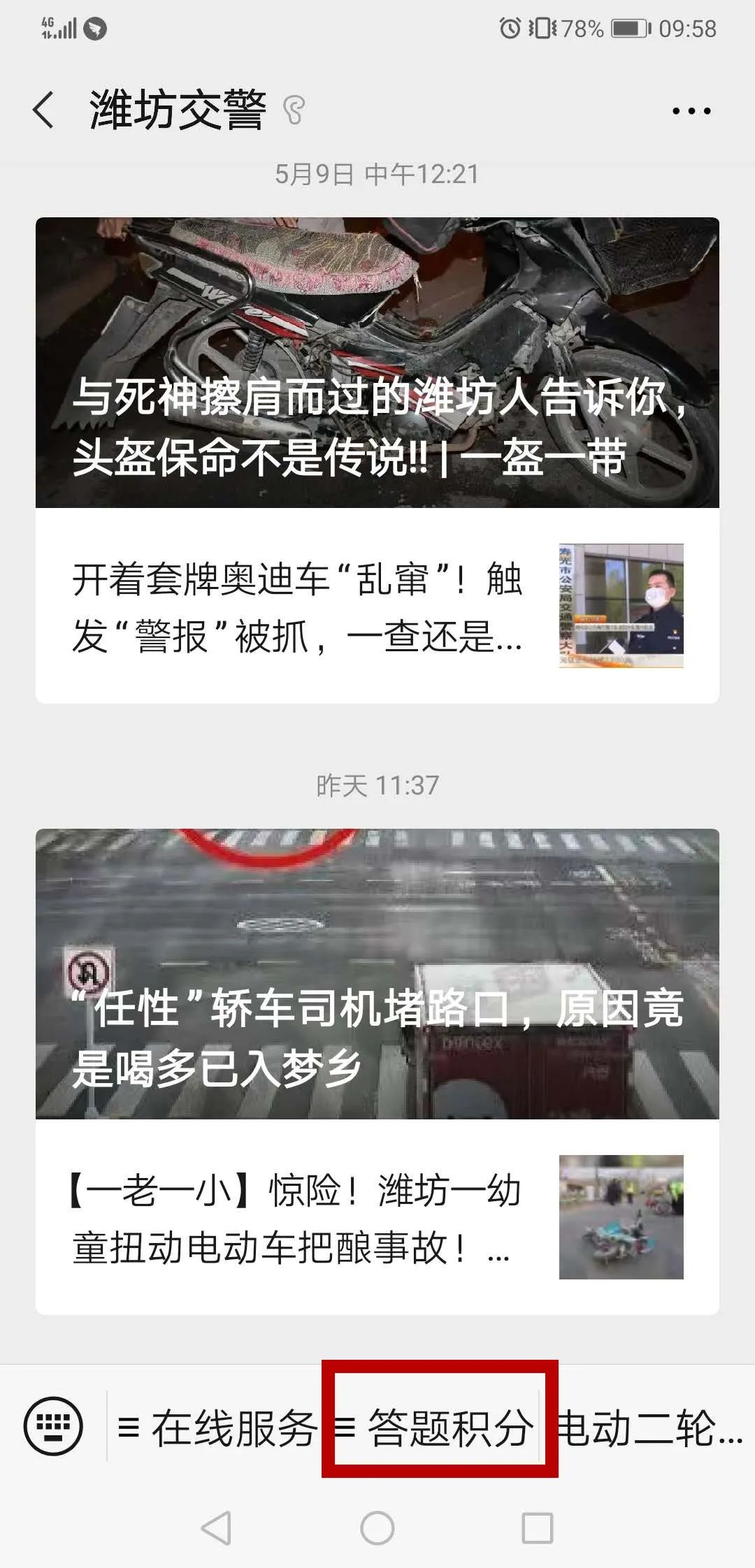The image size is (755, 1568).
Task: Tap the system home button
Action: pos(377,1527)
